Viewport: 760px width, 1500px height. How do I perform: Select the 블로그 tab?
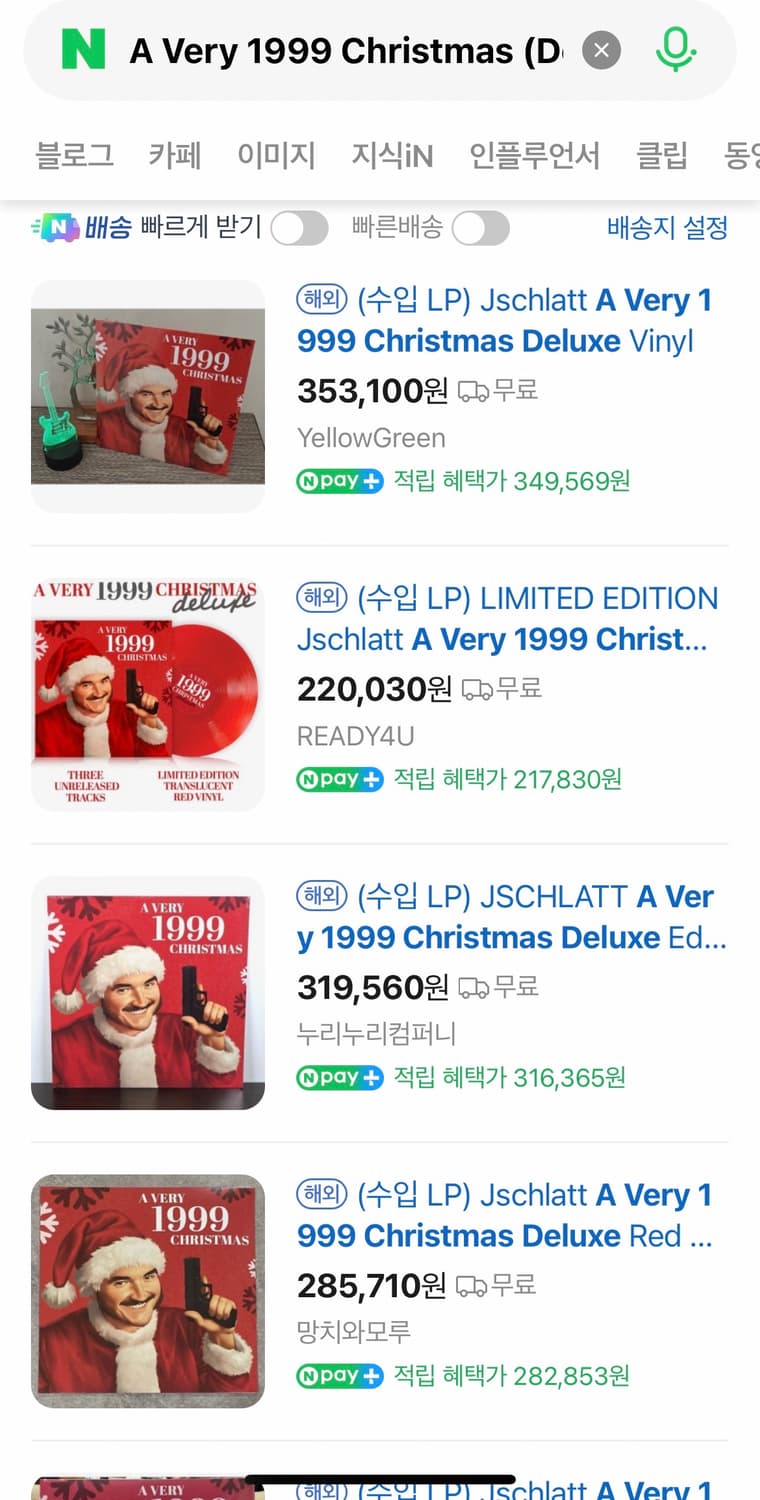tap(72, 155)
